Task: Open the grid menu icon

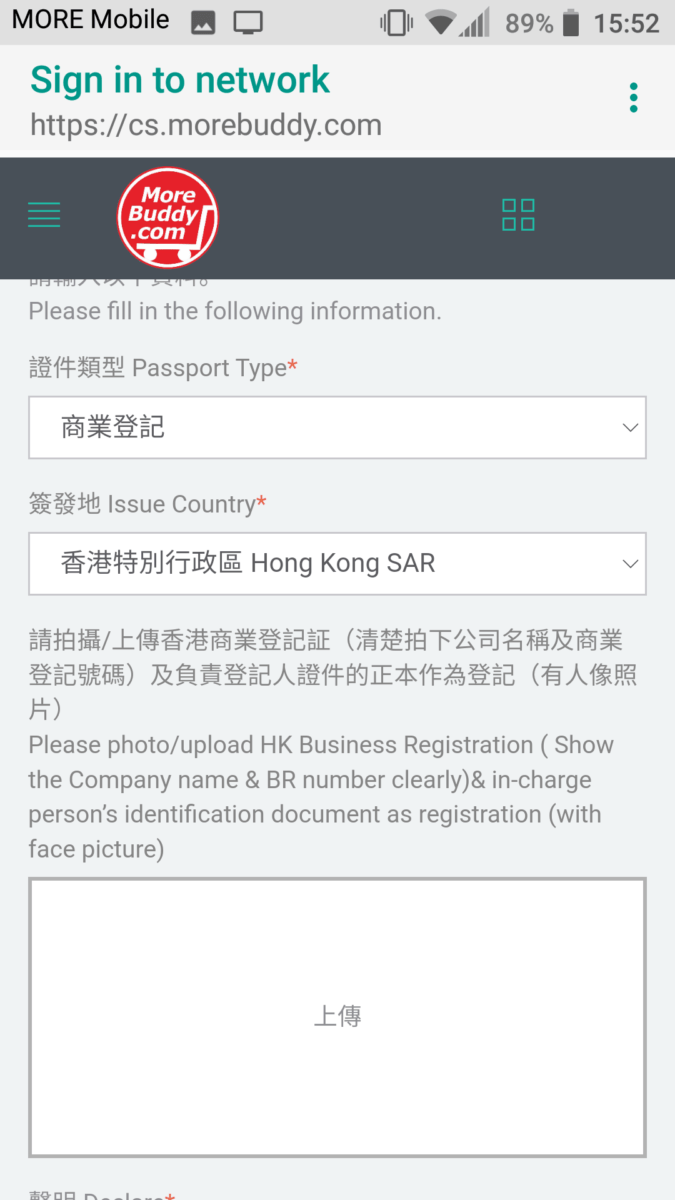Action: click(518, 214)
